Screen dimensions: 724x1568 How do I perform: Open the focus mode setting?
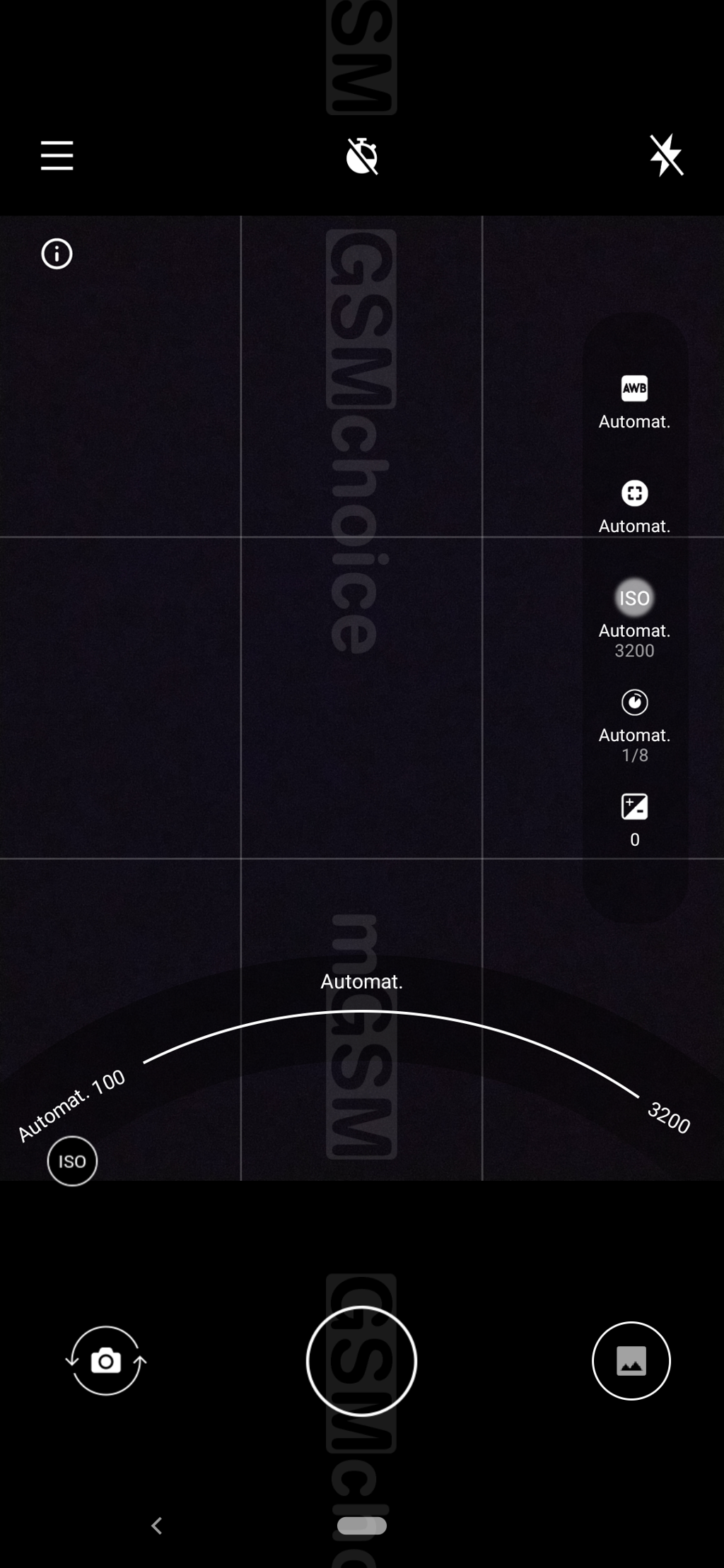[634, 505]
